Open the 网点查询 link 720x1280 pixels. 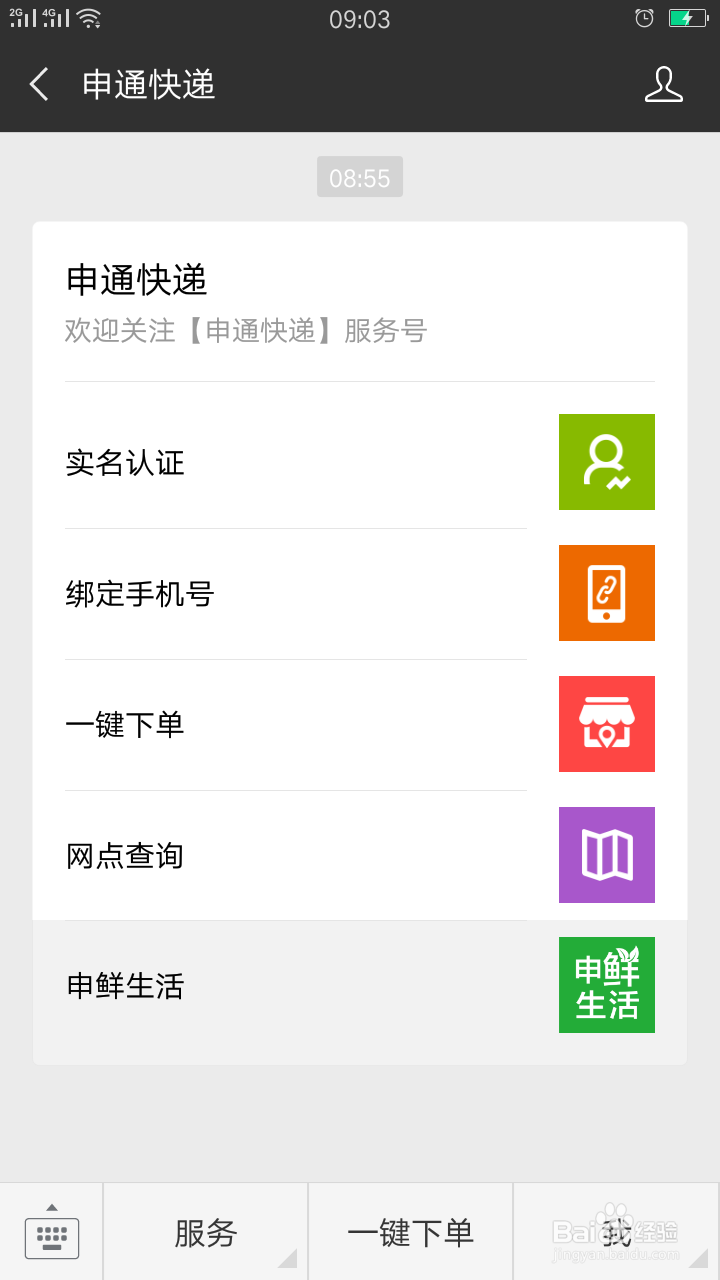point(124,855)
